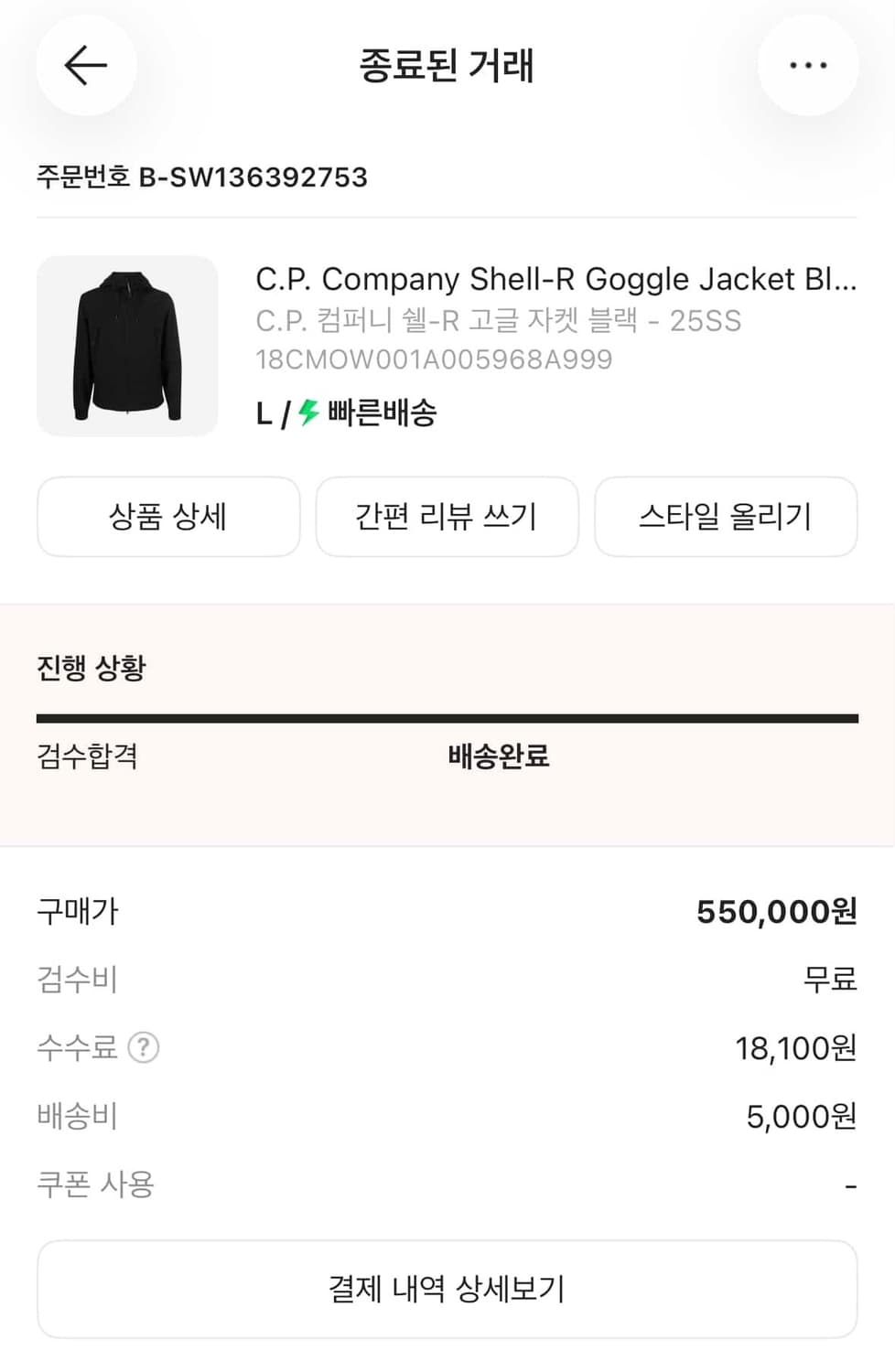View the C.P. Company jacket product thumbnail
Screen dimensions: 895x1372
[127, 347]
